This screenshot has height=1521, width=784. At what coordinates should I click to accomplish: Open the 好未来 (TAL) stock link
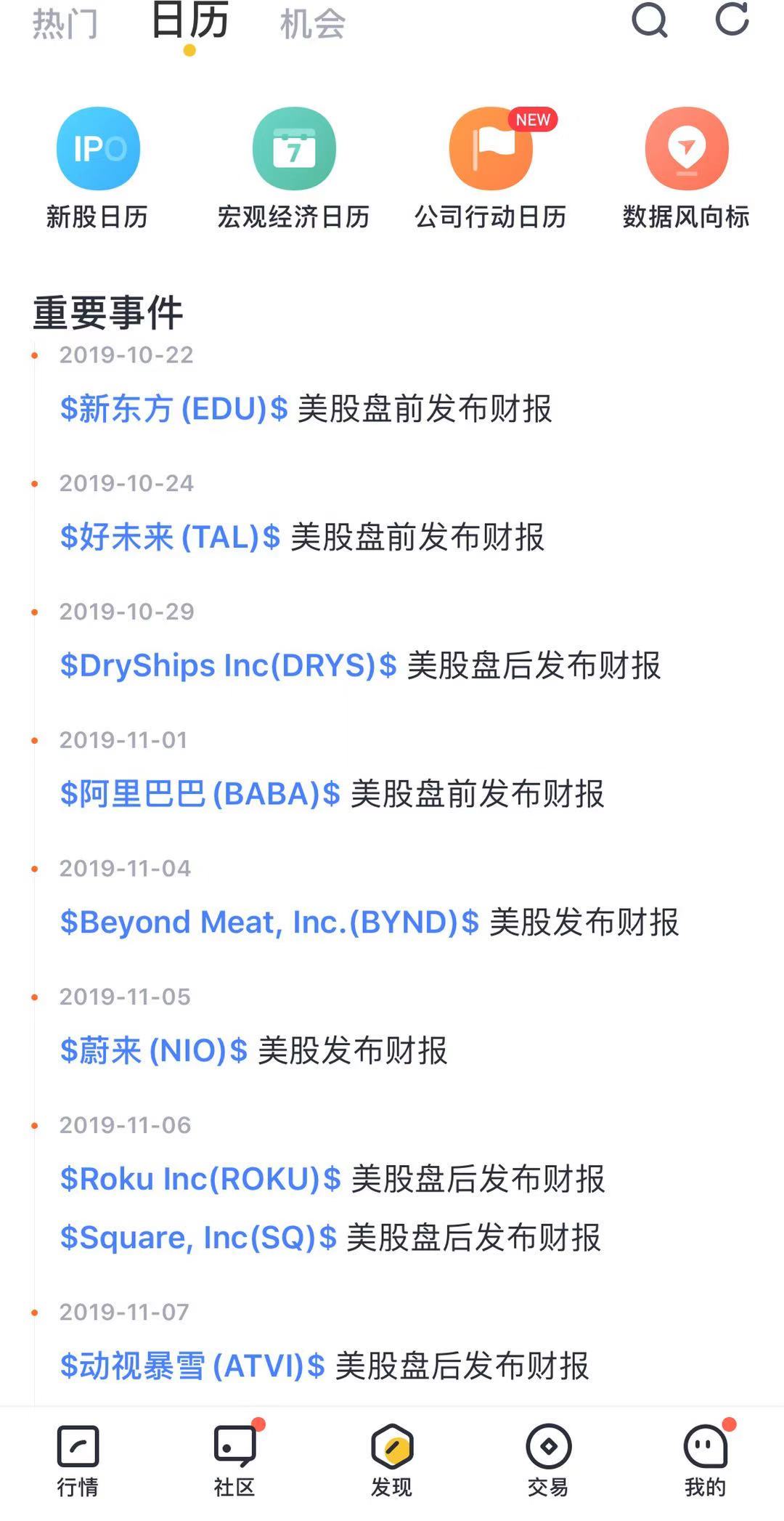click(x=170, y=538)
